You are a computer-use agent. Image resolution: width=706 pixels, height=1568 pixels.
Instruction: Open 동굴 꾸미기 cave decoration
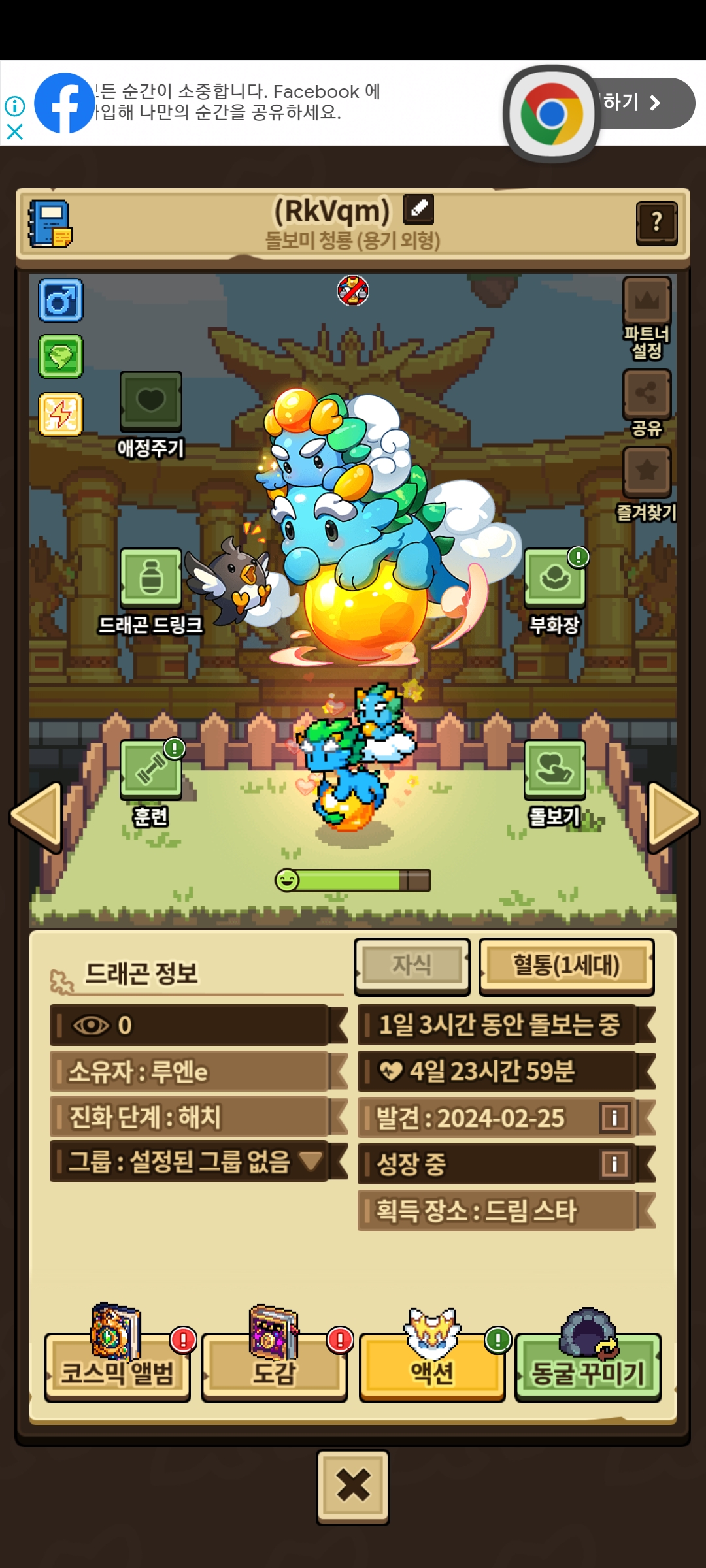pyautogui.click(x=588, y=1371)
